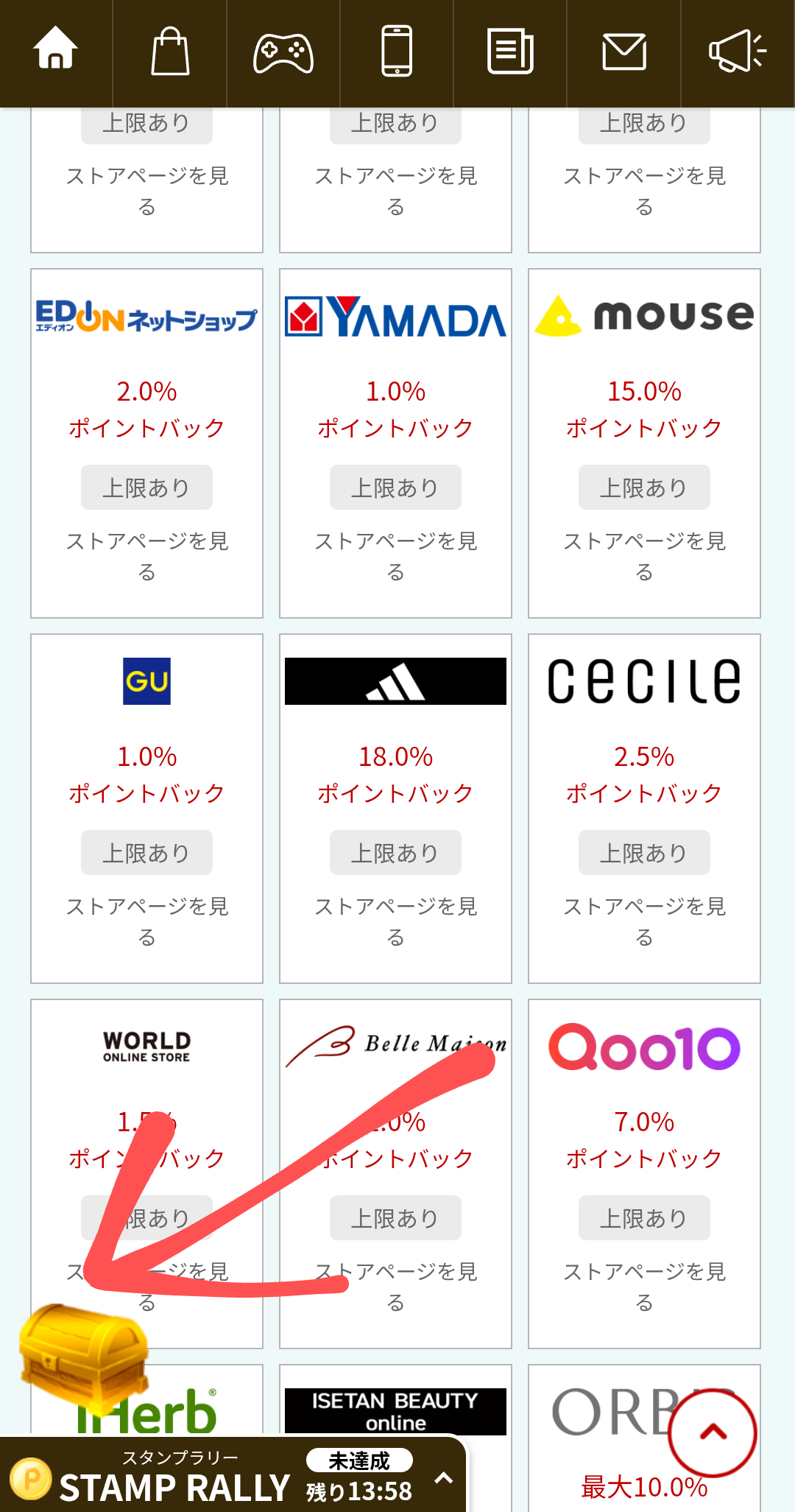This screenshot has width=795, height=1512.
Task: Open the ISETAN BEAUTY online card
Action: tap(395, 1410)
